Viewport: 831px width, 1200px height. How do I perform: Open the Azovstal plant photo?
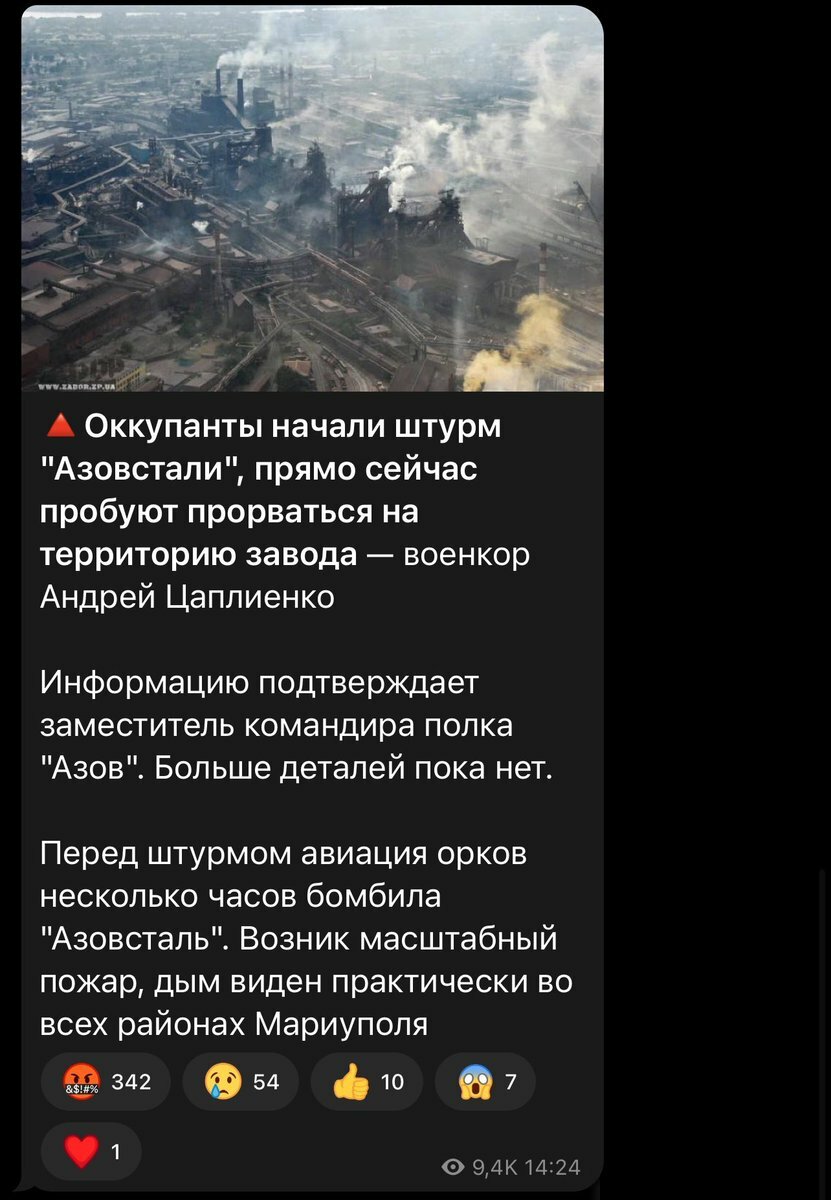[x=312, y=200]
